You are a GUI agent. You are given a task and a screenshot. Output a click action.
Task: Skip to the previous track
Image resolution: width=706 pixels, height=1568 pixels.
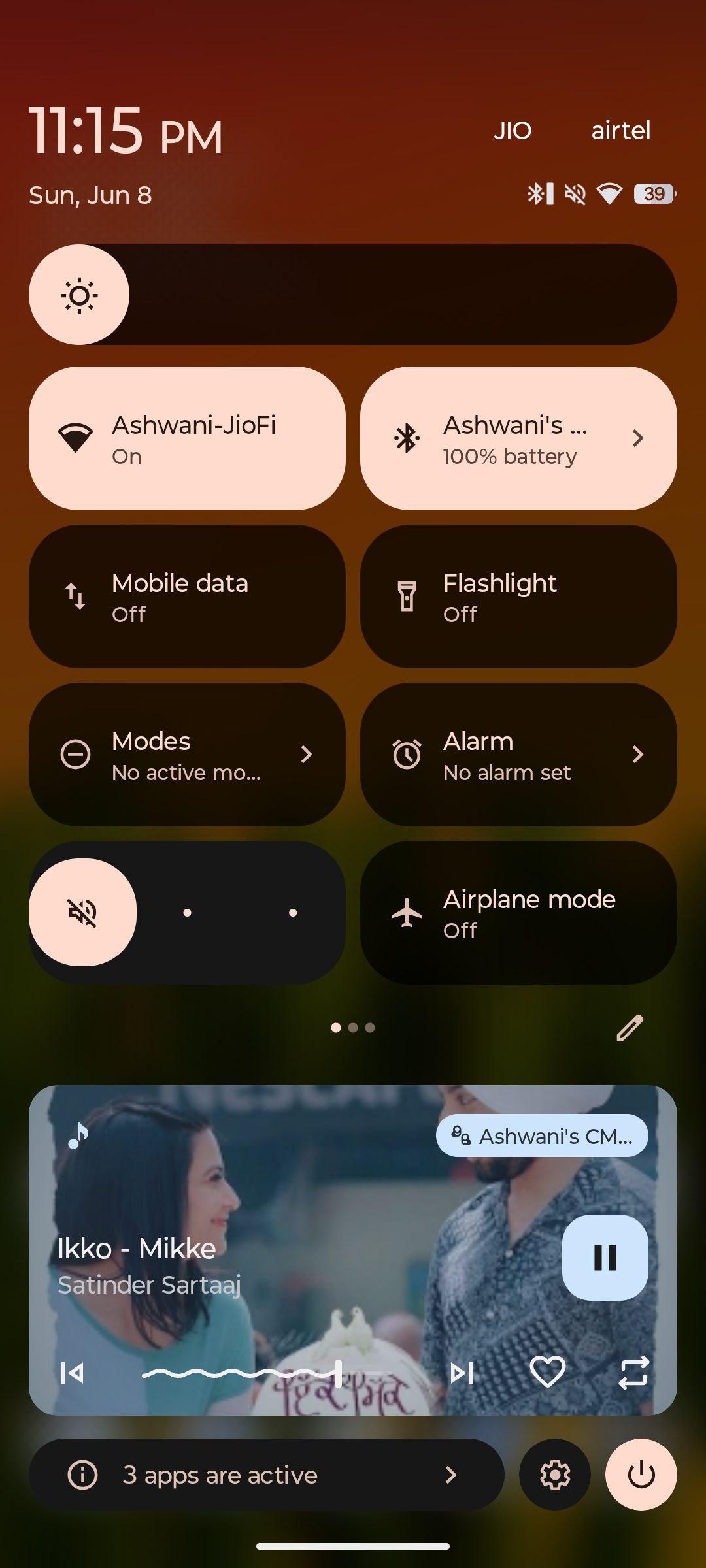pyautogui.click(x=73, y=1373)
